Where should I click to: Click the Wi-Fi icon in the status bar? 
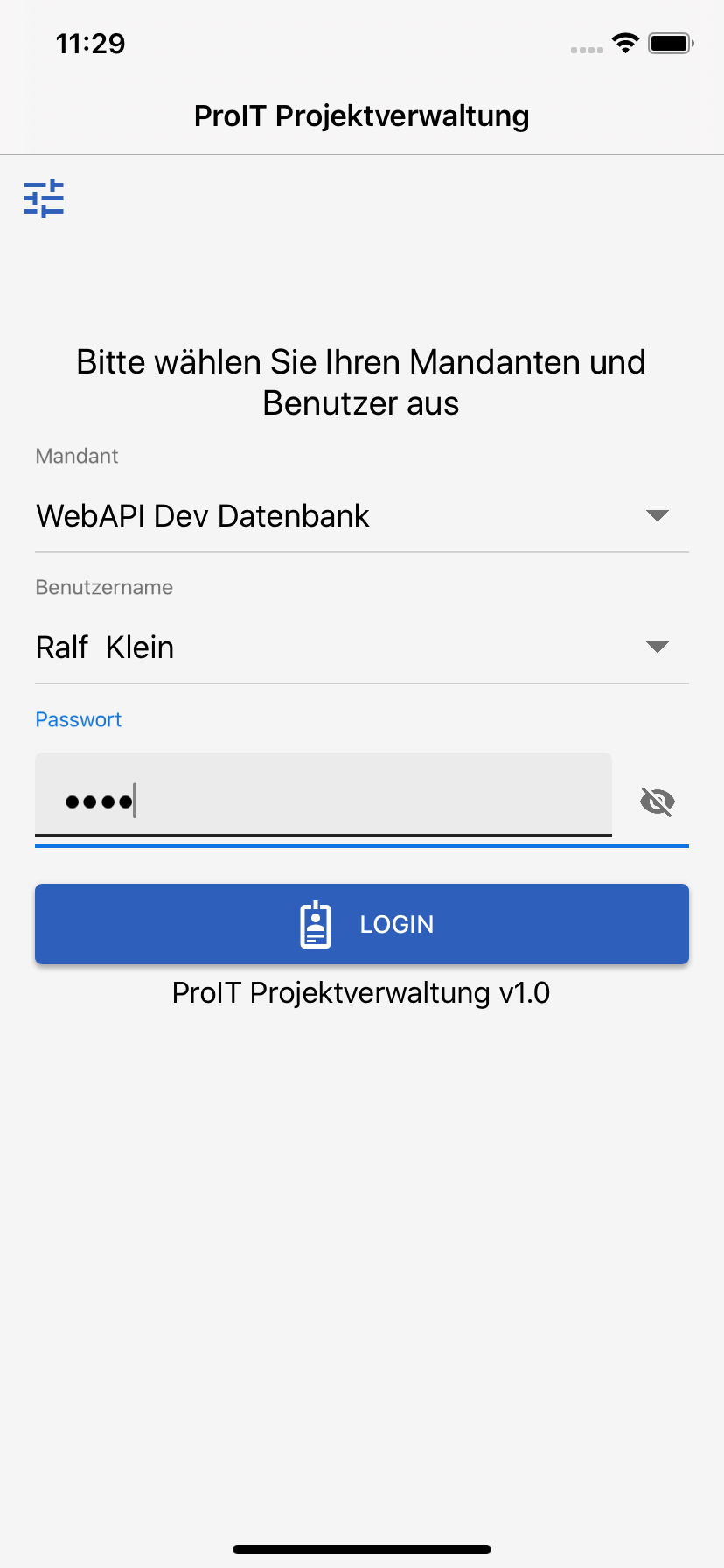point(626,43)
